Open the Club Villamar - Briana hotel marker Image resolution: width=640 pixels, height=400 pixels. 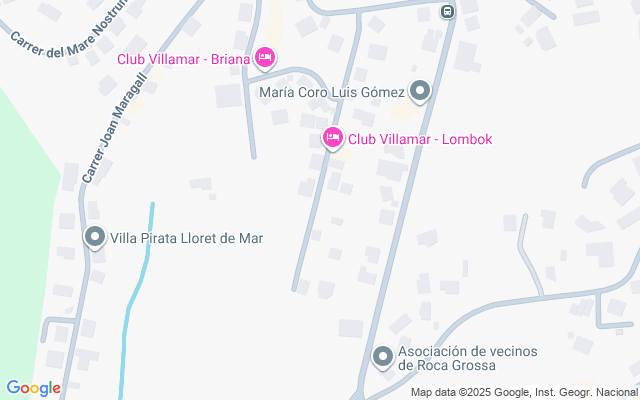265,57
